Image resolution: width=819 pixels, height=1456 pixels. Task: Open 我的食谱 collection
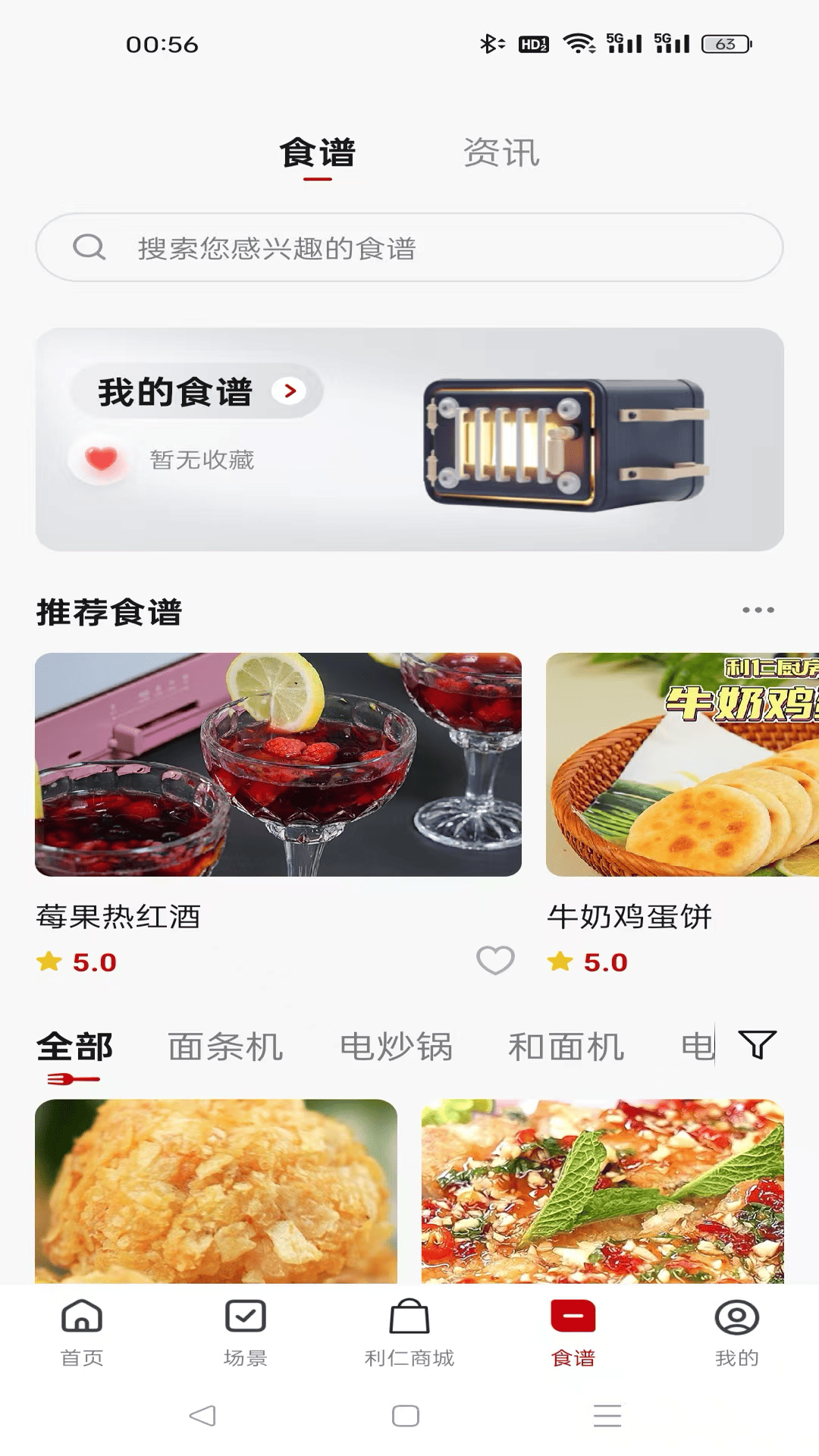point(197,392)
